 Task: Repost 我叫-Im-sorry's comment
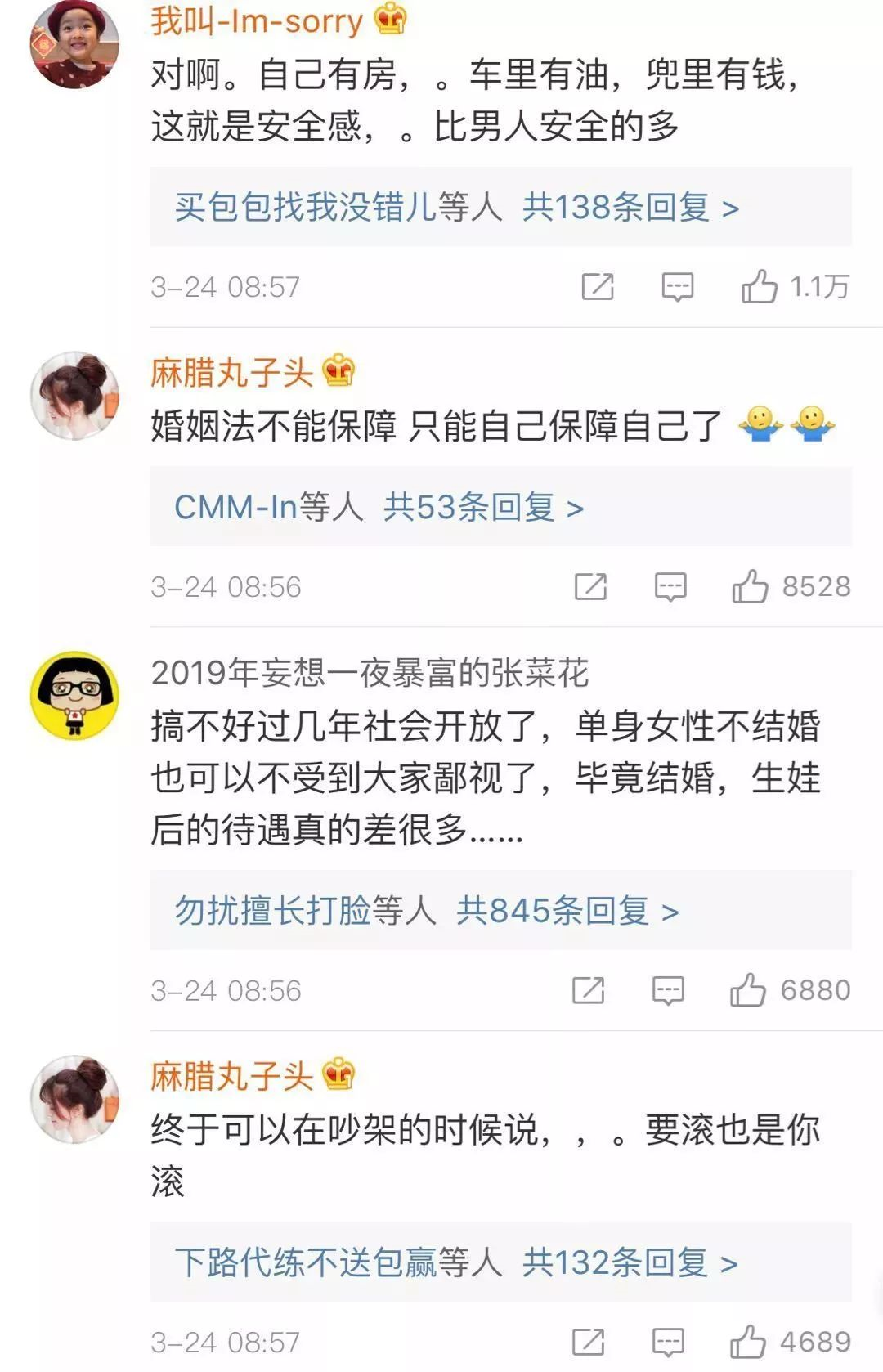tap(598, 287)
